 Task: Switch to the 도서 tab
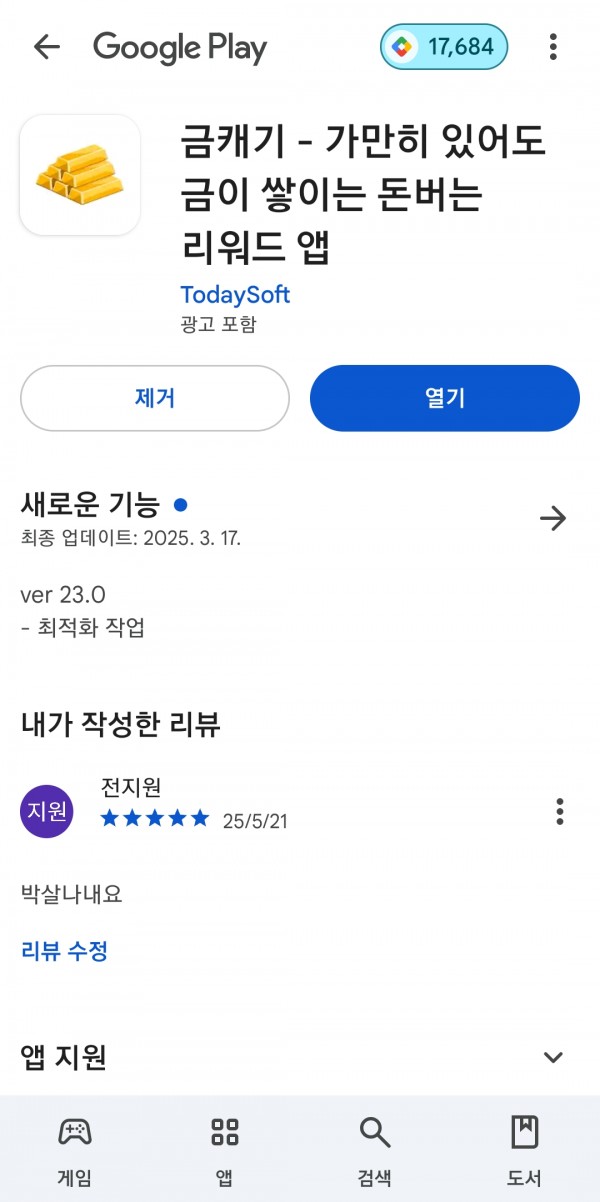tap(525, 1150)
